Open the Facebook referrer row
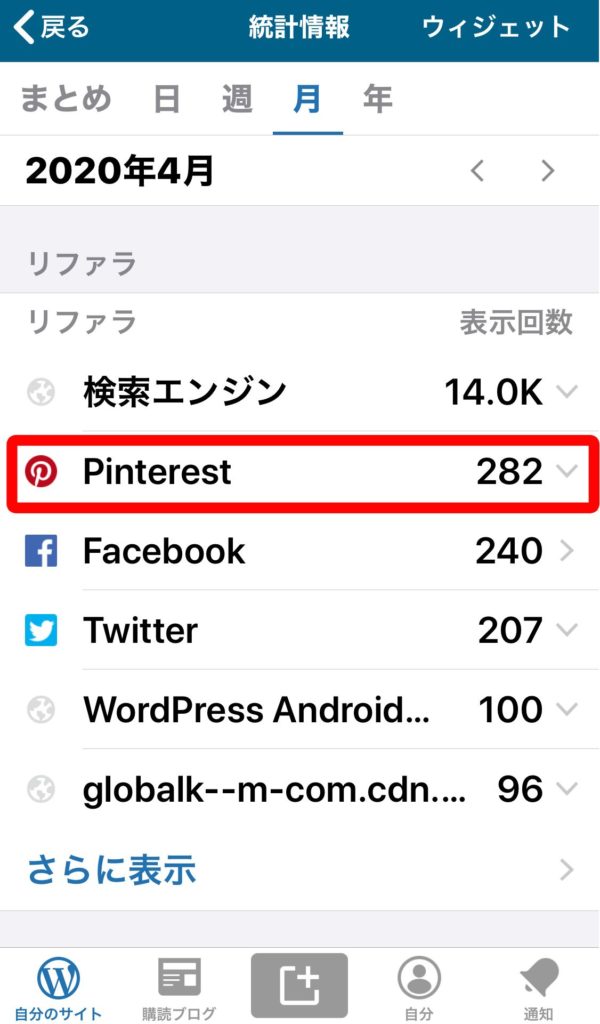Screen dimensions: 600x1024 [300, 551]
